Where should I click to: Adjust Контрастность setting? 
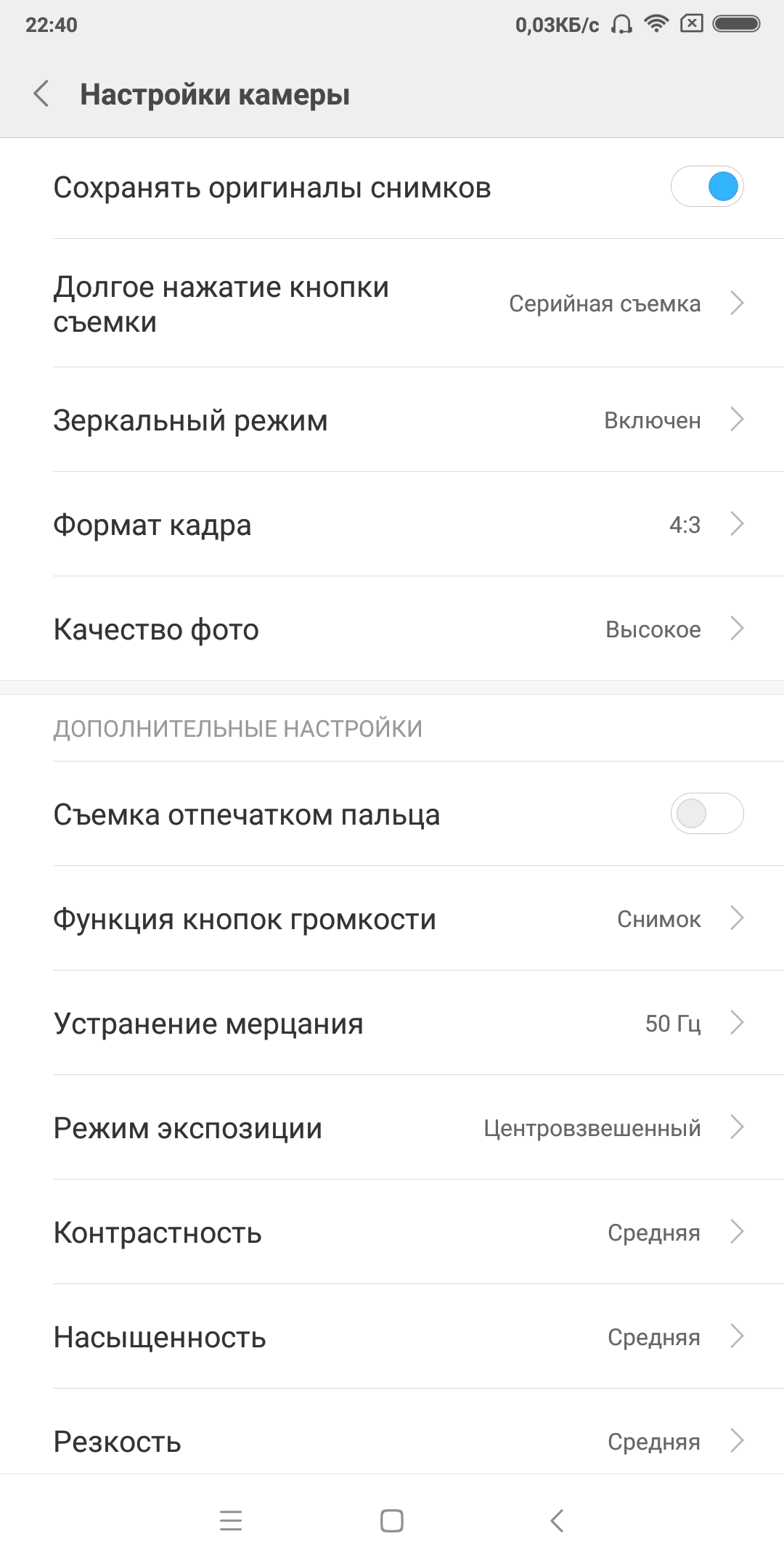[392, 1232]
